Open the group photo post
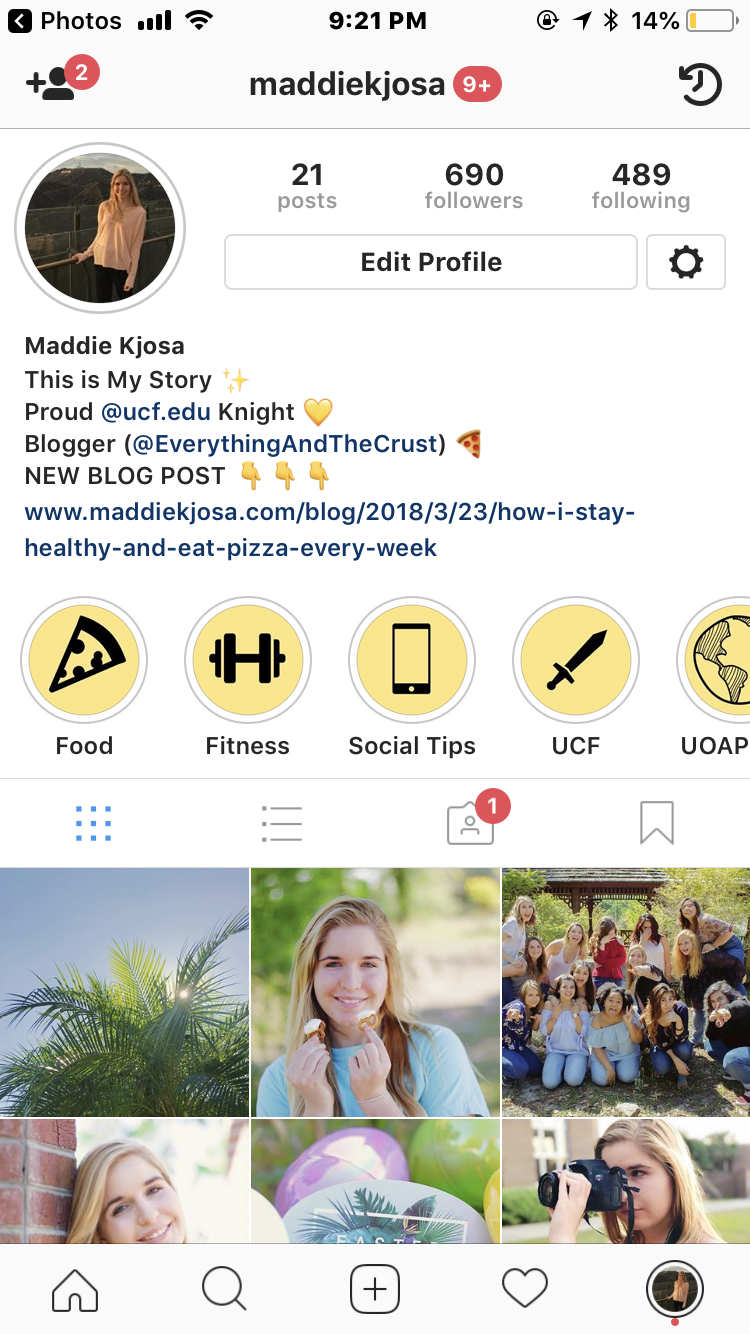 pyautogui.click(x=626, y=992)
